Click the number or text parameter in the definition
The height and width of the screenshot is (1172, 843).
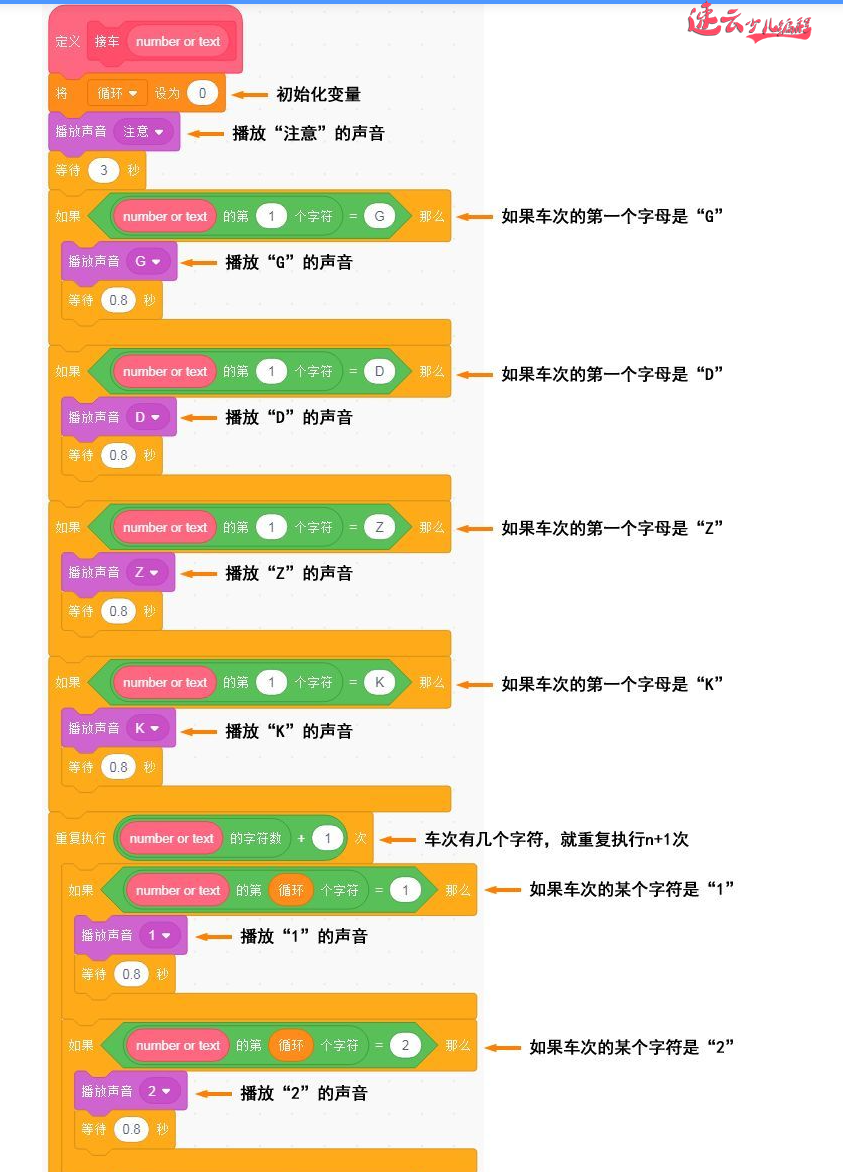coord(178,42)
